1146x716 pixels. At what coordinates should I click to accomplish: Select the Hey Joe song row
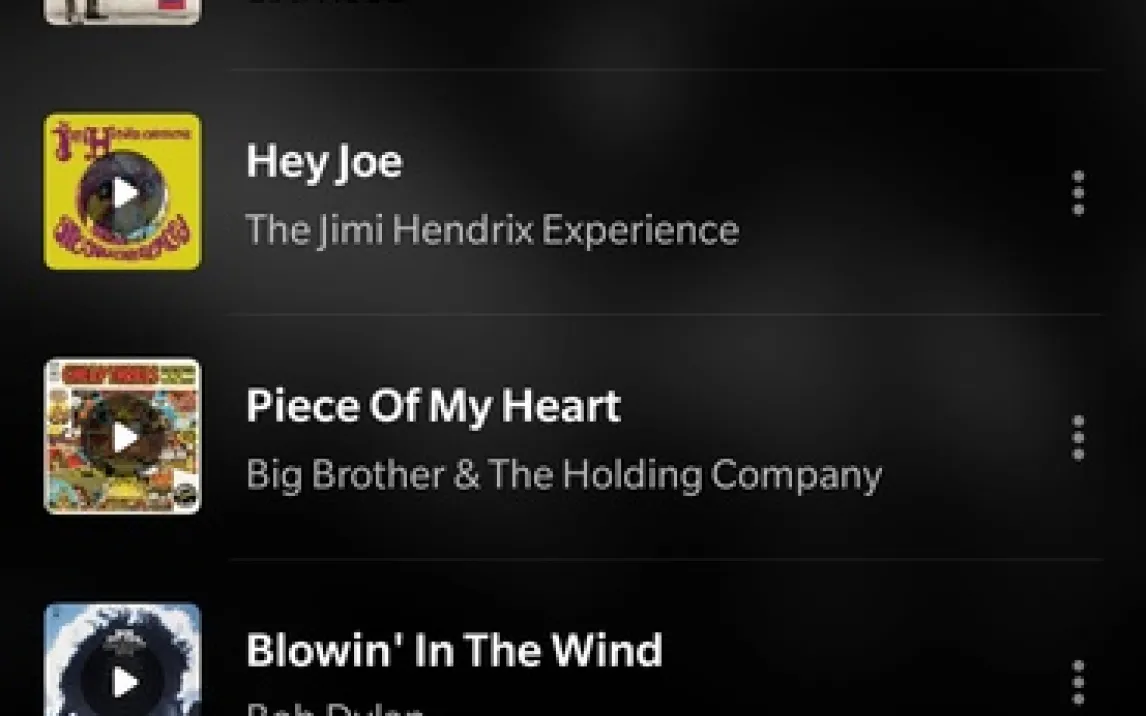(600, 193)
